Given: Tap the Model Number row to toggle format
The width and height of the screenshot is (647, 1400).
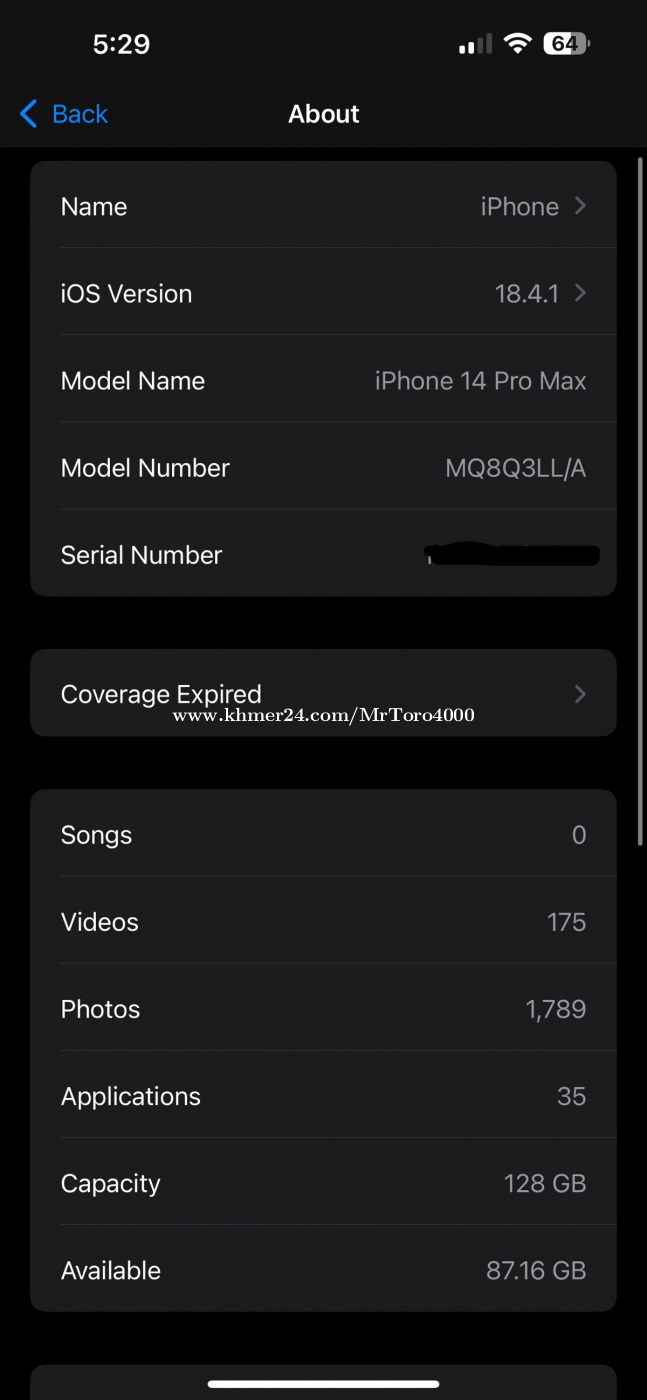Looking at the screenshot, I should click(323, 467).
